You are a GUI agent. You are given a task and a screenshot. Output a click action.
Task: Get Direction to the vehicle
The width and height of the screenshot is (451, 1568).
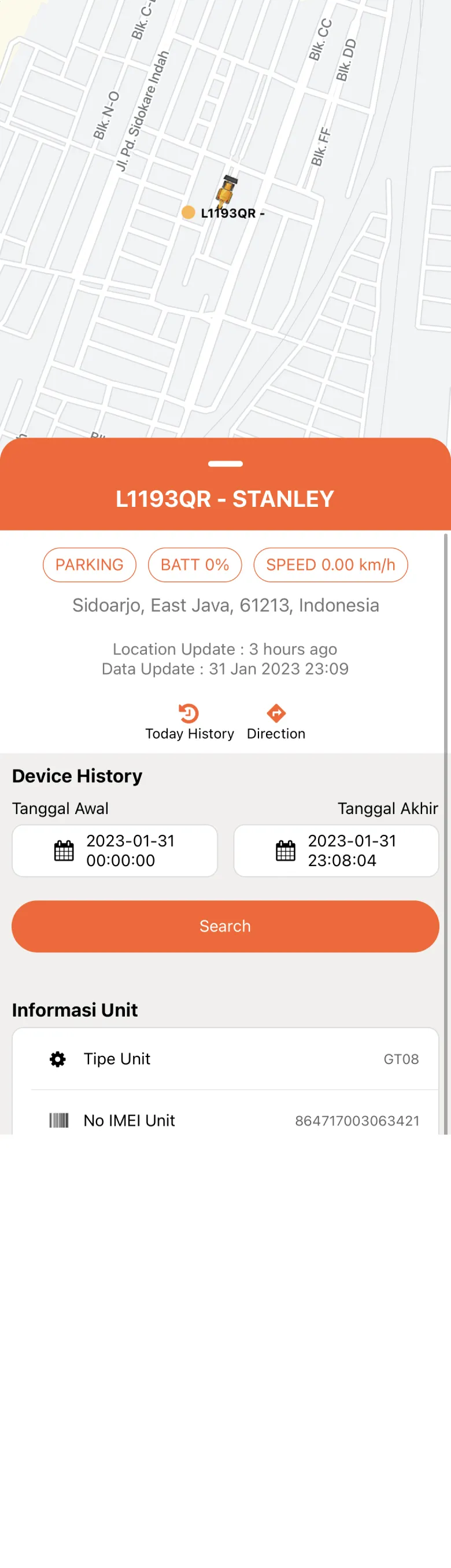coord(276,722)
